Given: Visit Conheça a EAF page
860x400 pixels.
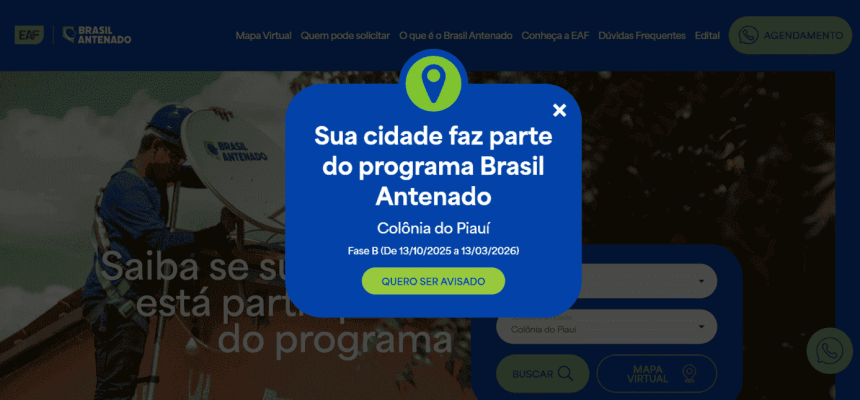Looking at the screenshot, I should point(556,35).
